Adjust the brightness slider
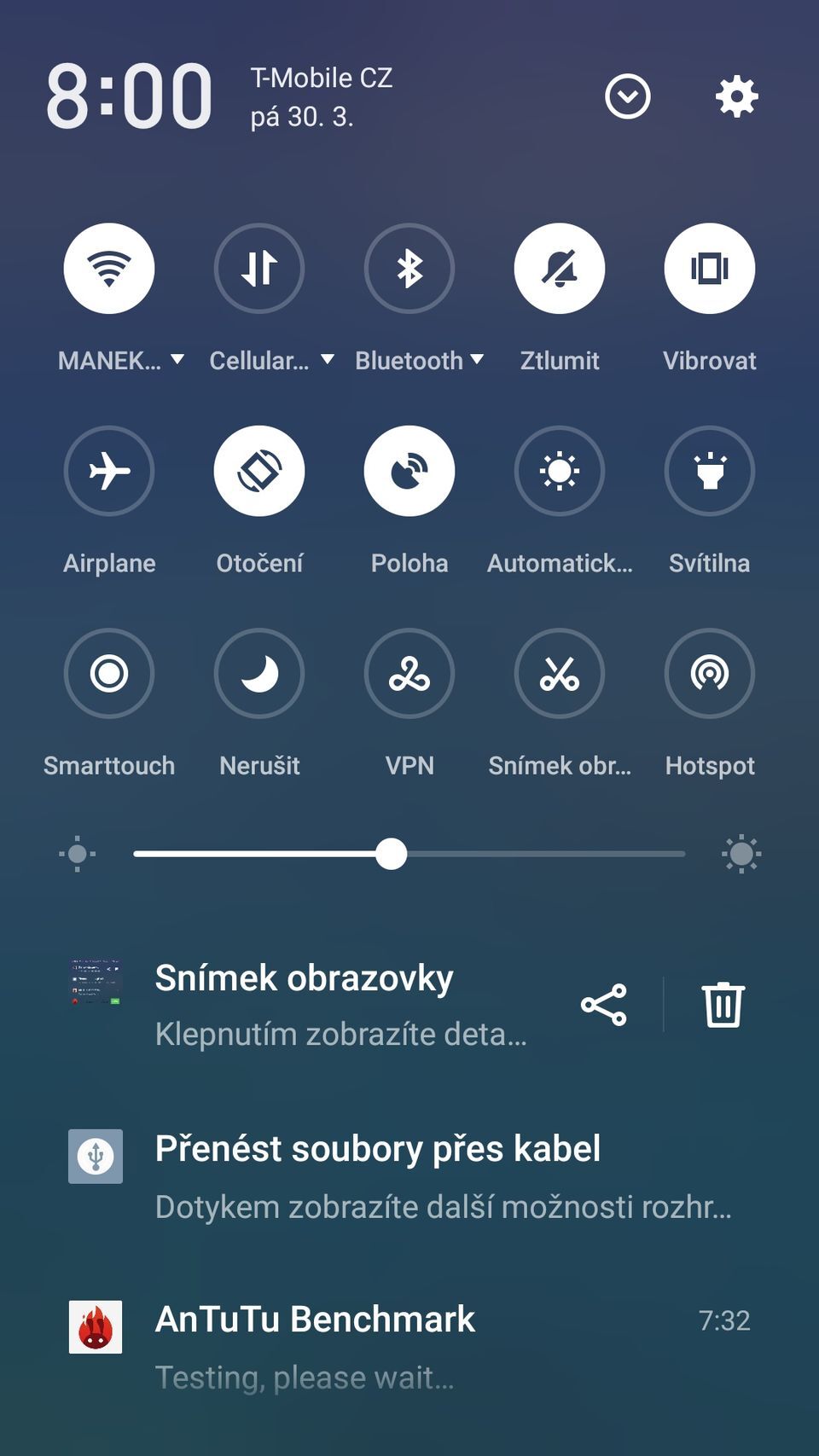Screen dimensions: 819x1456 (x=392, y=853)
